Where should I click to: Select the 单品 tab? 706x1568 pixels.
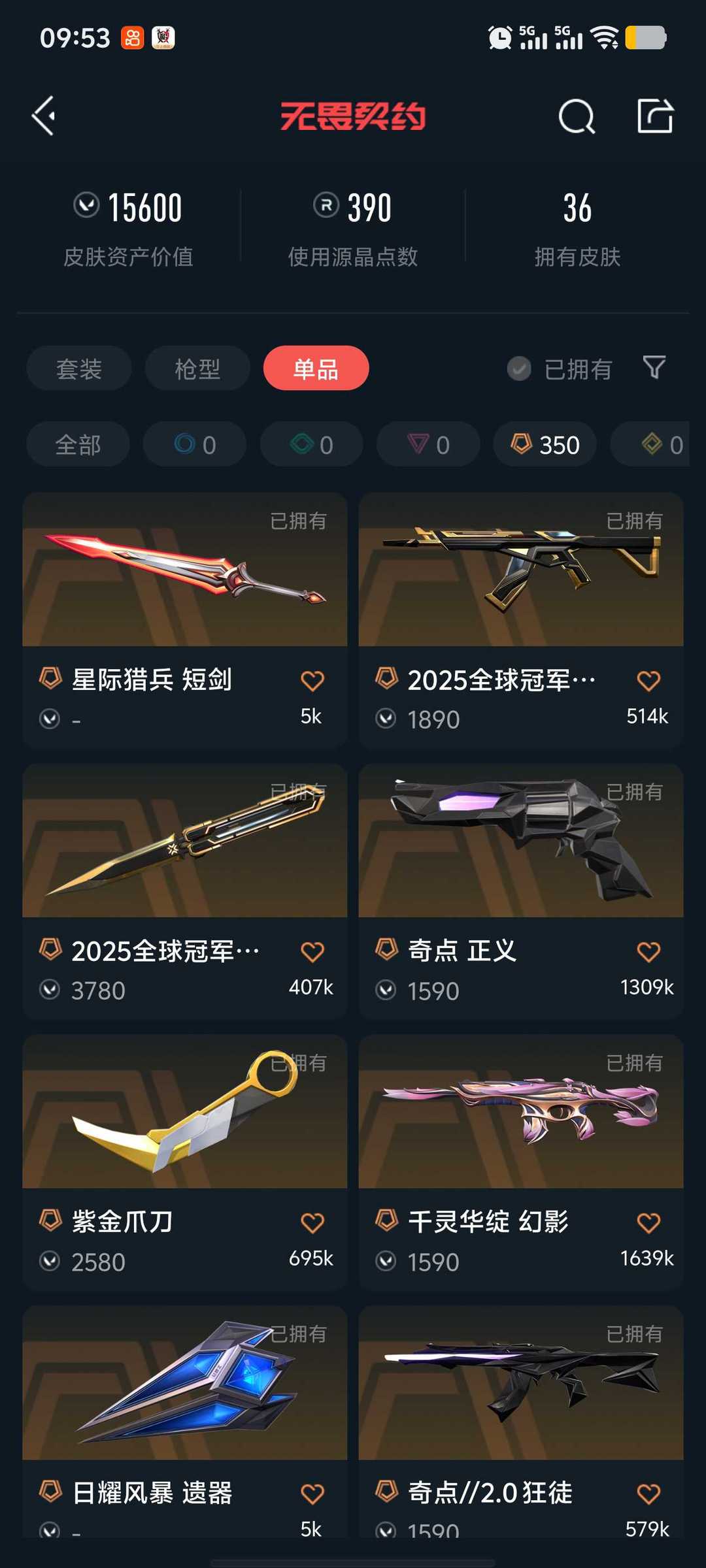pos(315,368)
